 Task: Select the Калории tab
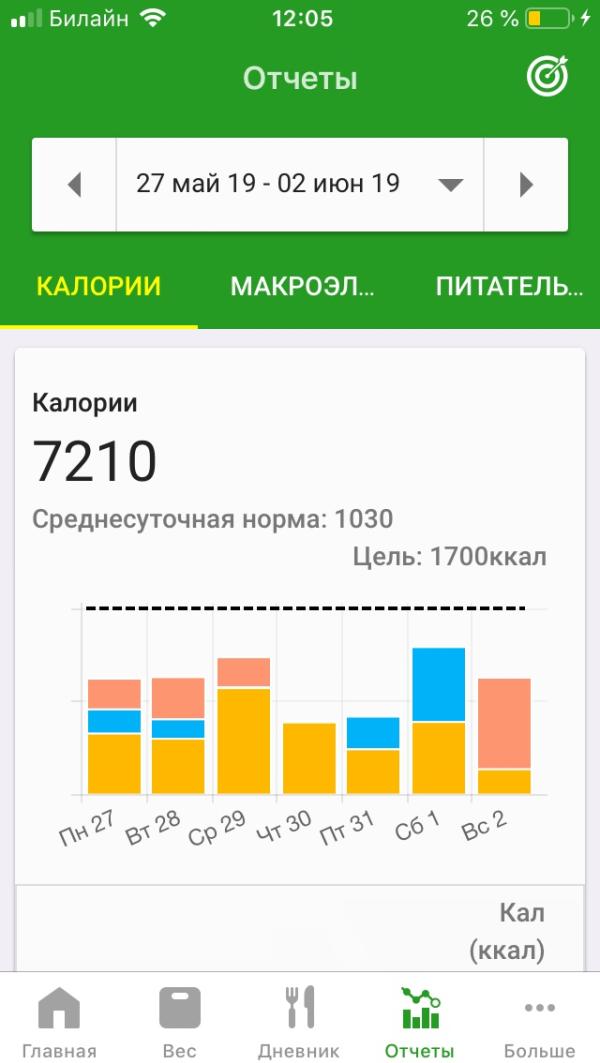pos(99,287)
